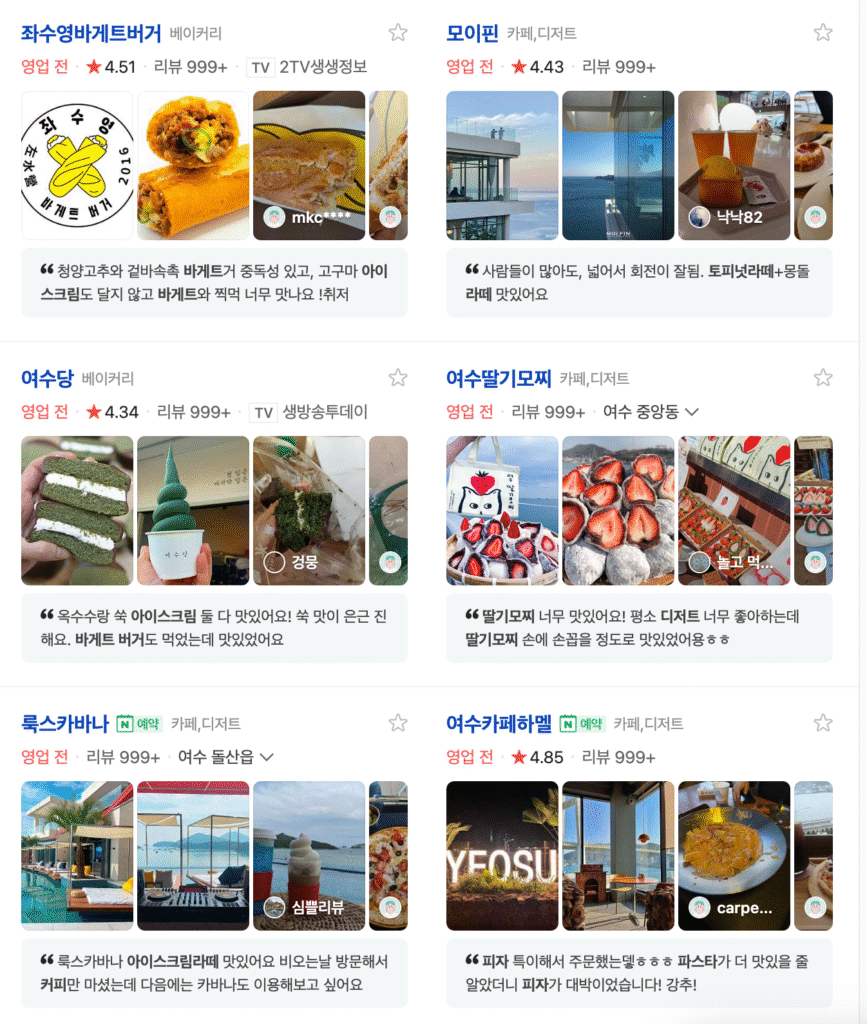Viewport: 867px width, 1024px height.
Task: View the YEOSU sign photo at 여수카페하멜
Action: pos(502,856)
